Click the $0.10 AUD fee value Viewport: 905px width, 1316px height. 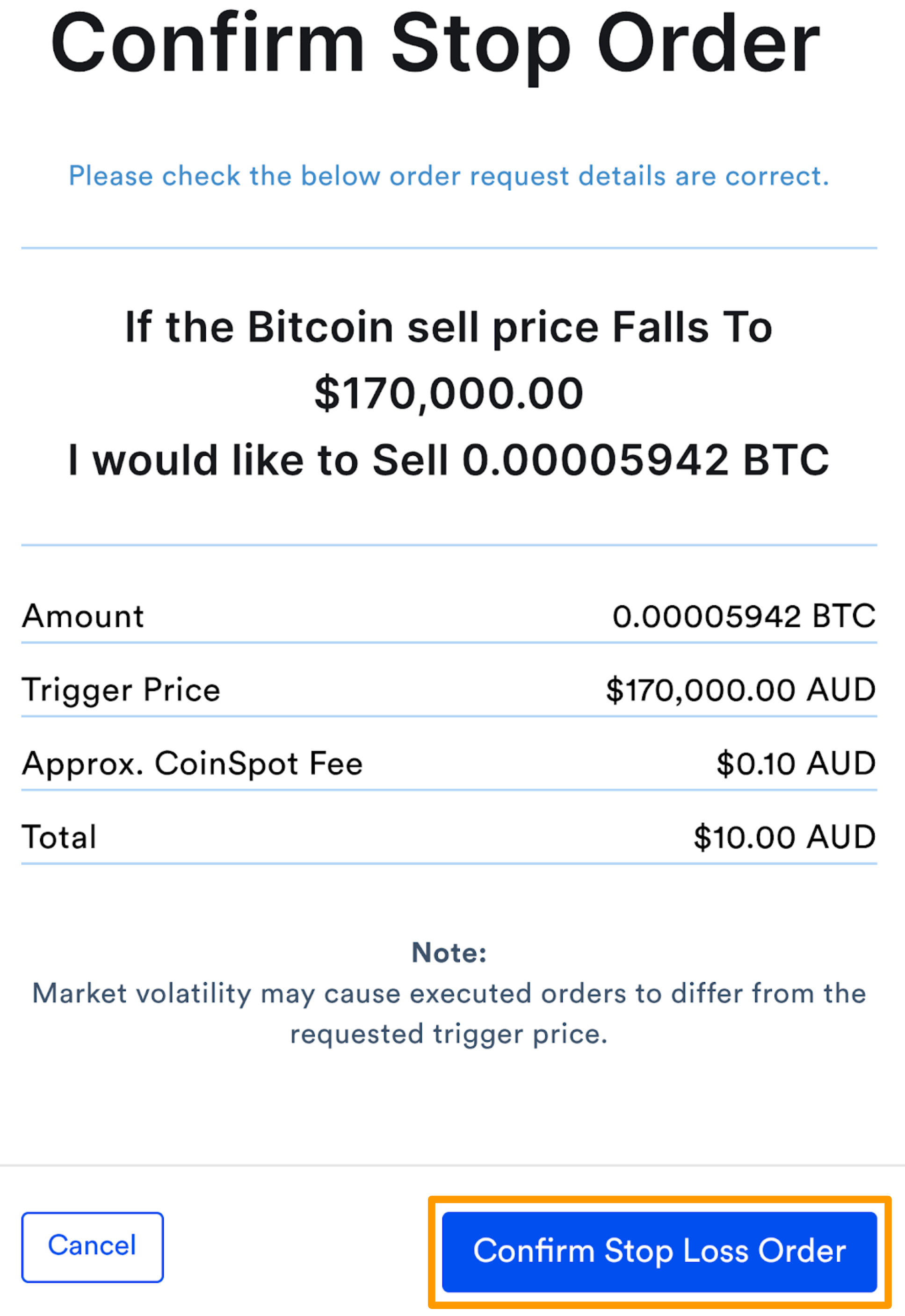796,764
